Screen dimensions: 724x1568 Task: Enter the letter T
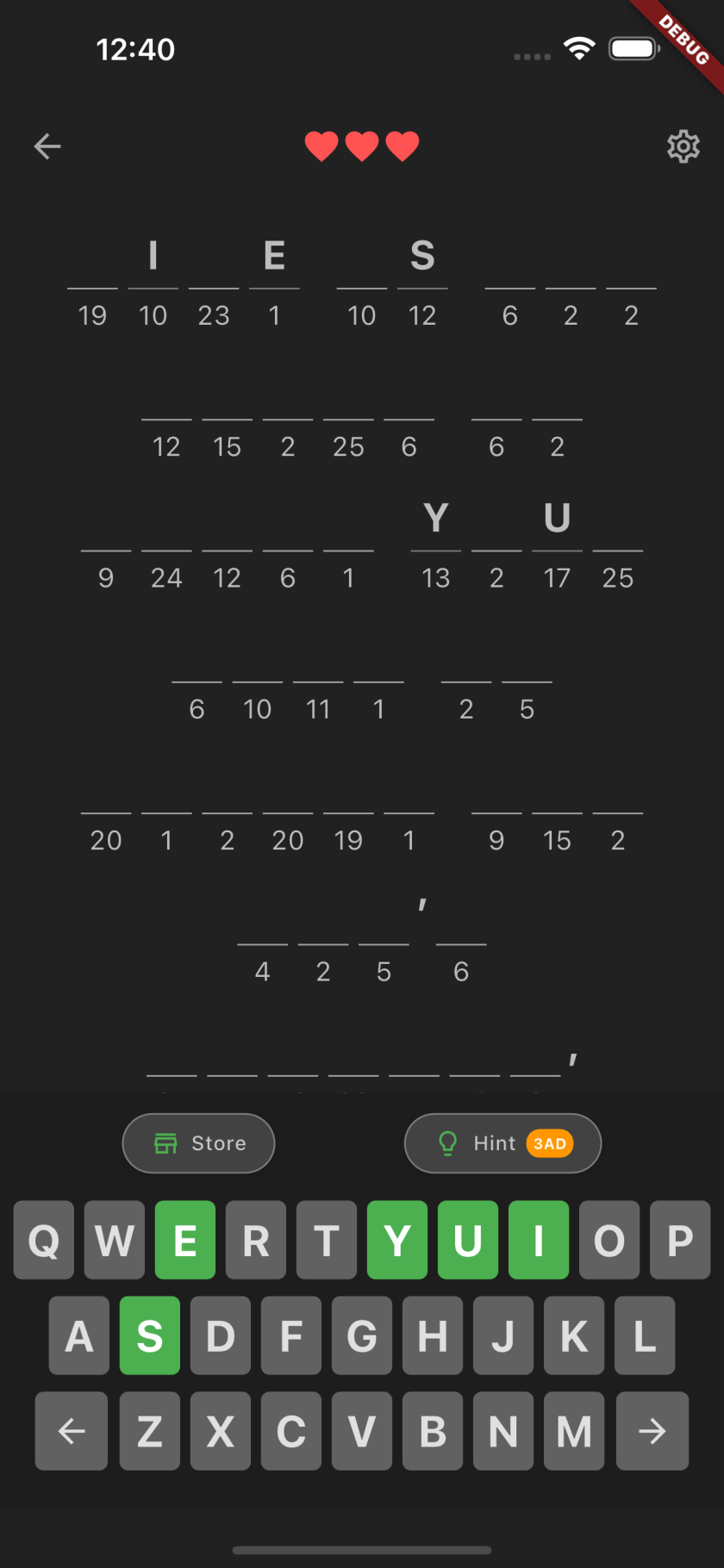coord(327,1241)
